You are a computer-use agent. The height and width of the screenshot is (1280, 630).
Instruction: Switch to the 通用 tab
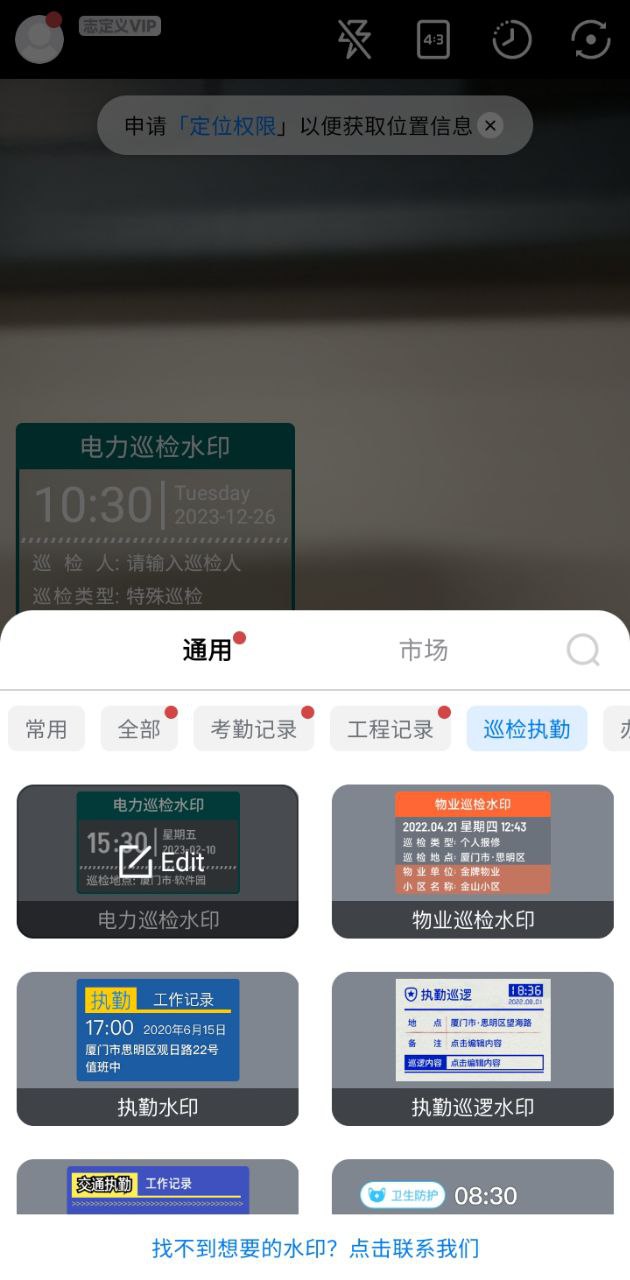point(207,650)
